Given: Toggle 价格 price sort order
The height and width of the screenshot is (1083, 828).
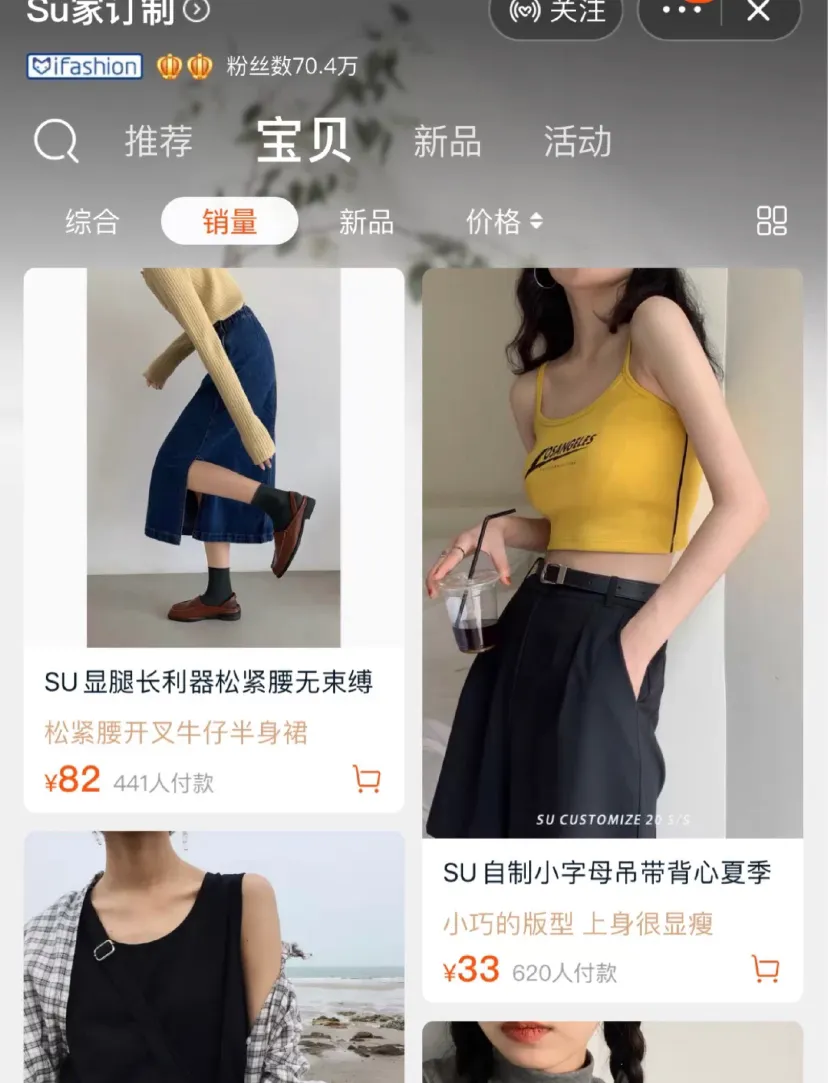Looking at the screenshot, I should [504, 222].
